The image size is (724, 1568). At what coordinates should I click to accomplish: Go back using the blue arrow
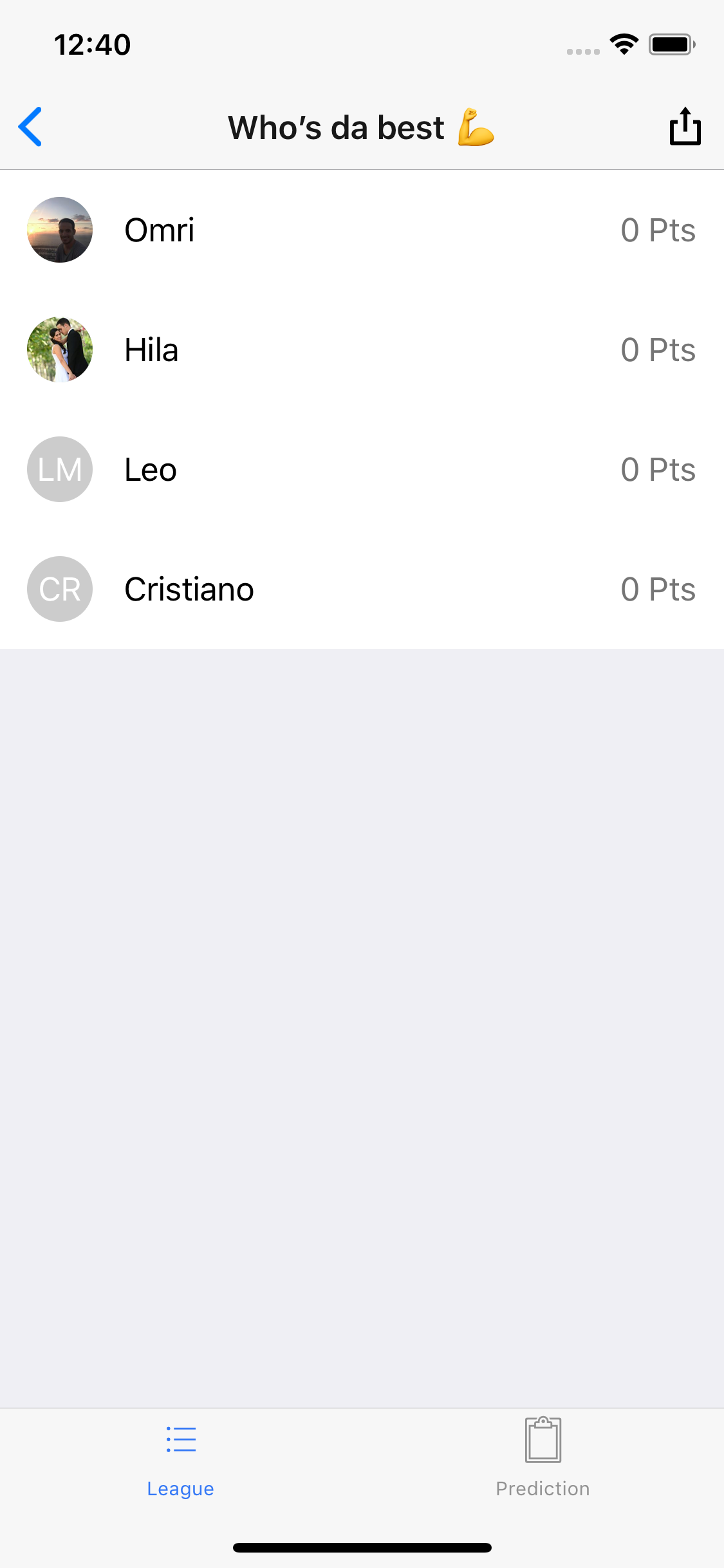(30, 127)
